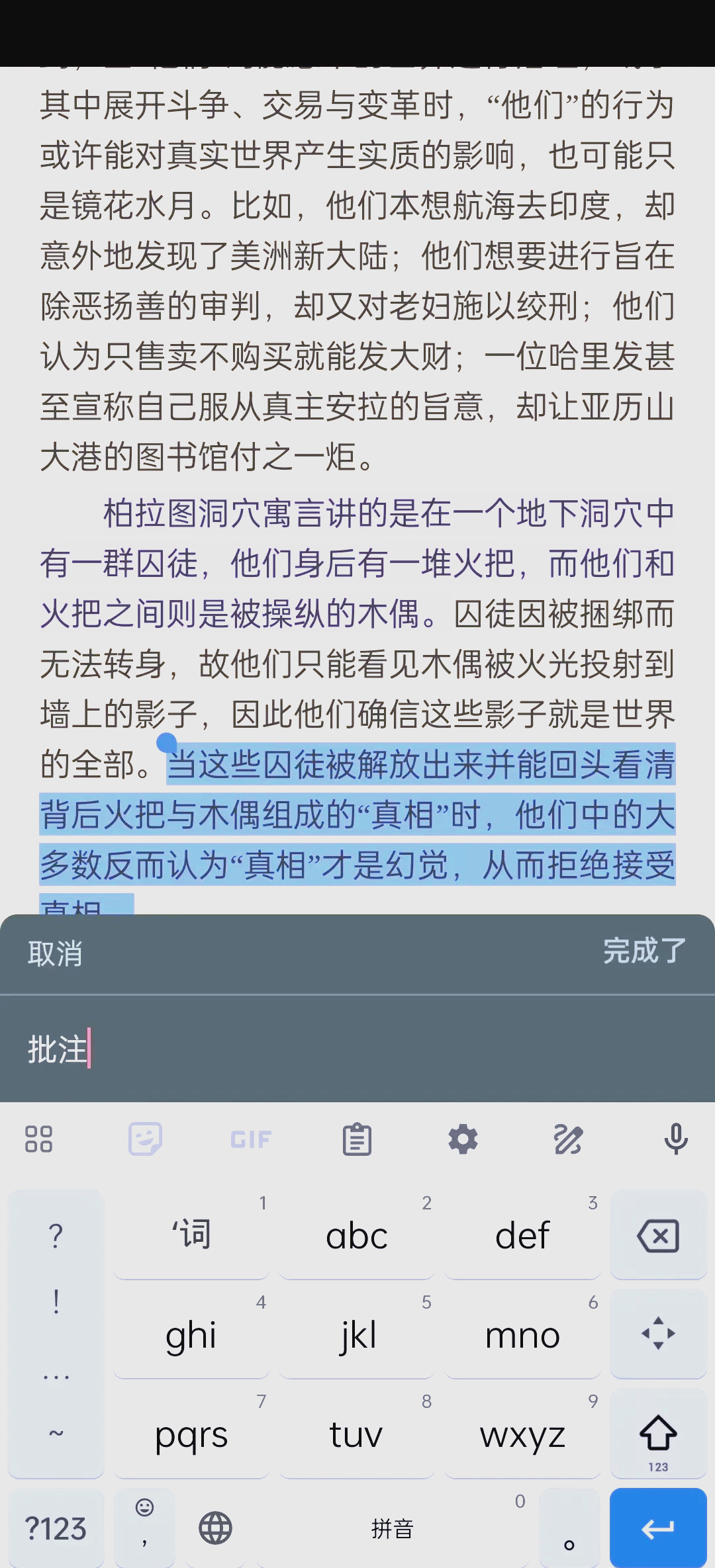Tap the 拼音 space bar

(393, 1528)
